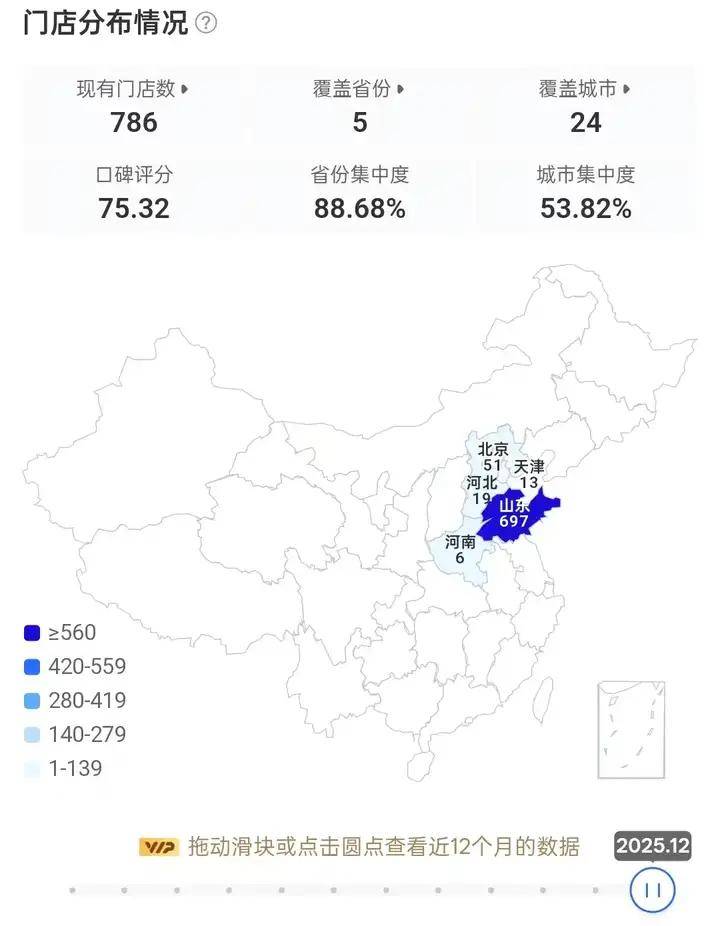Select 山东 province on the map

(513, 515)
